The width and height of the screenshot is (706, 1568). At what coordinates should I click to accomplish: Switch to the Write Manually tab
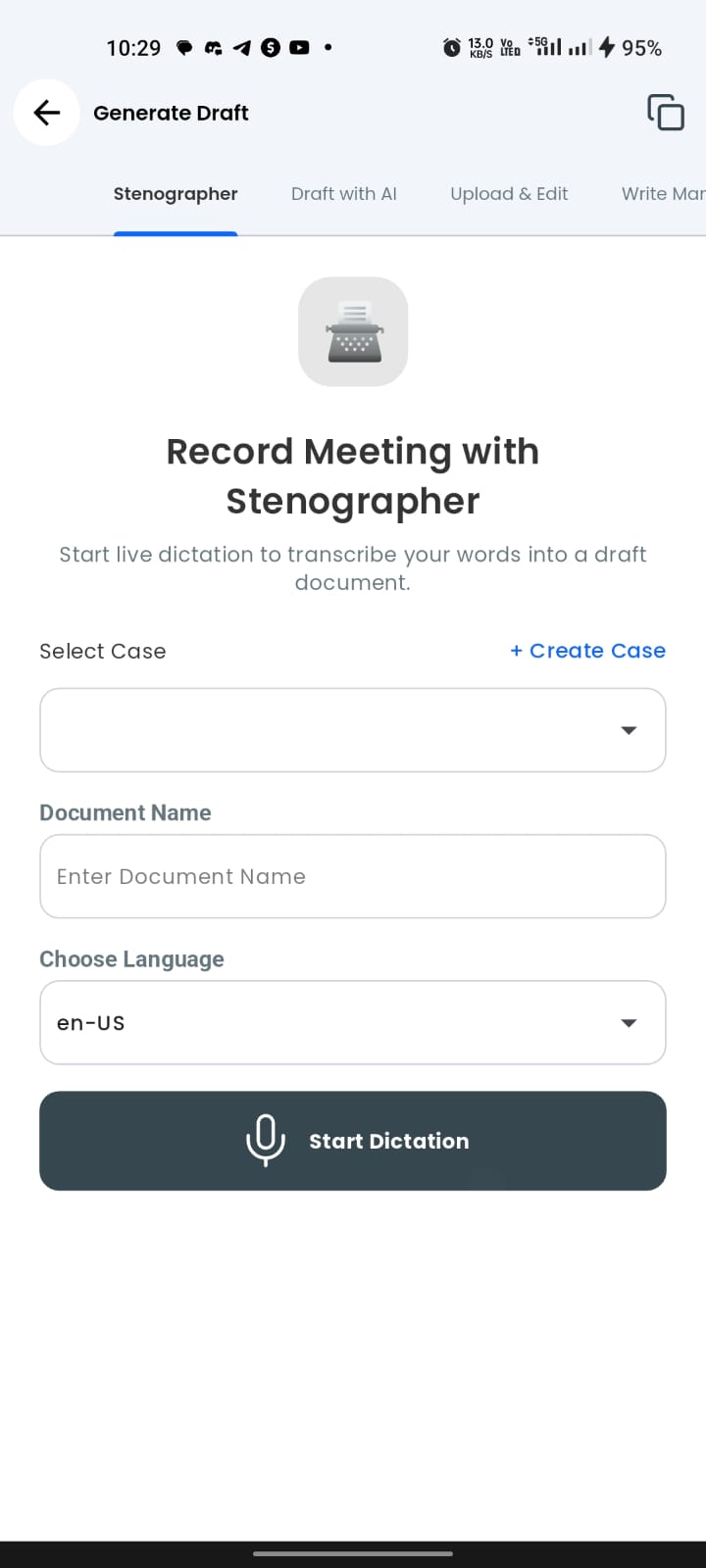pos(664,194)
